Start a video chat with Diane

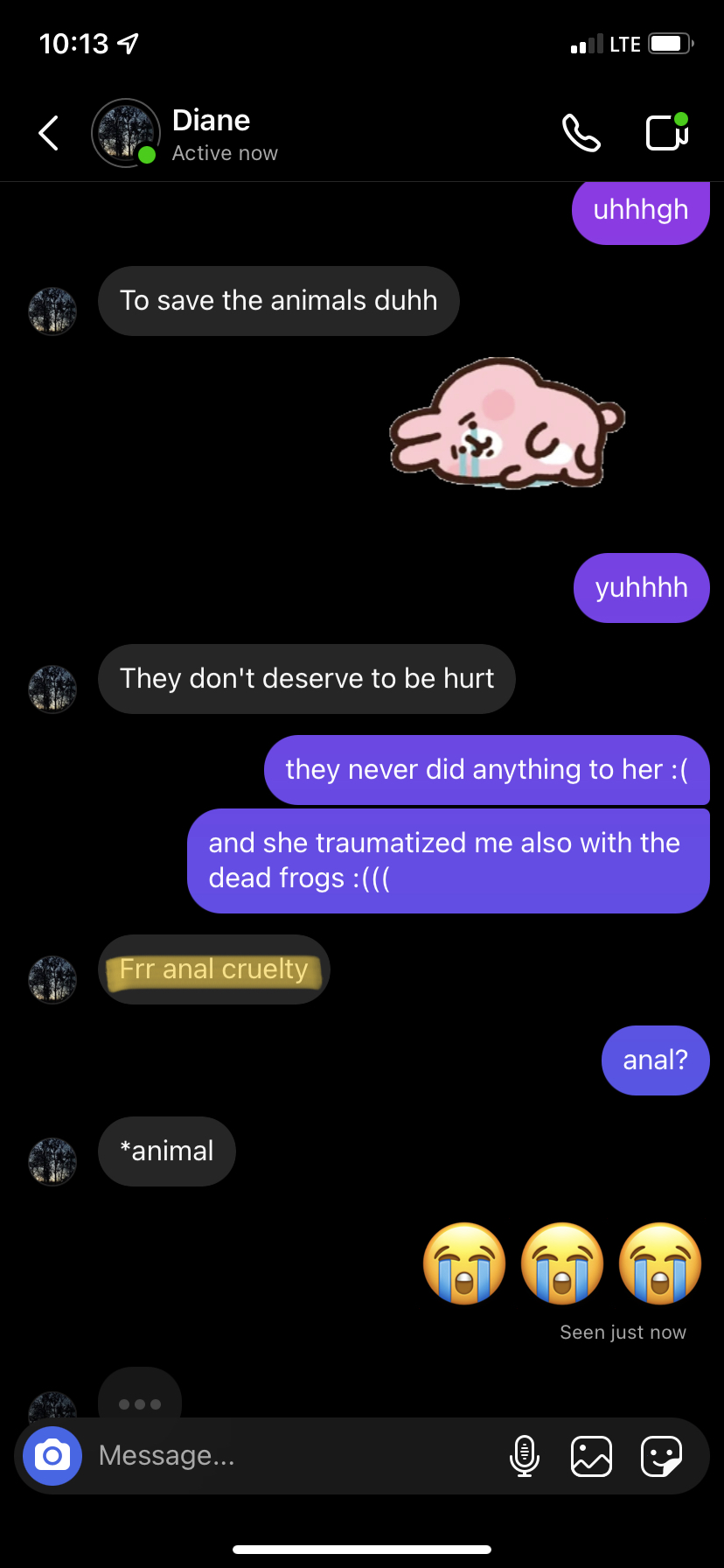(x=667, y=133)
